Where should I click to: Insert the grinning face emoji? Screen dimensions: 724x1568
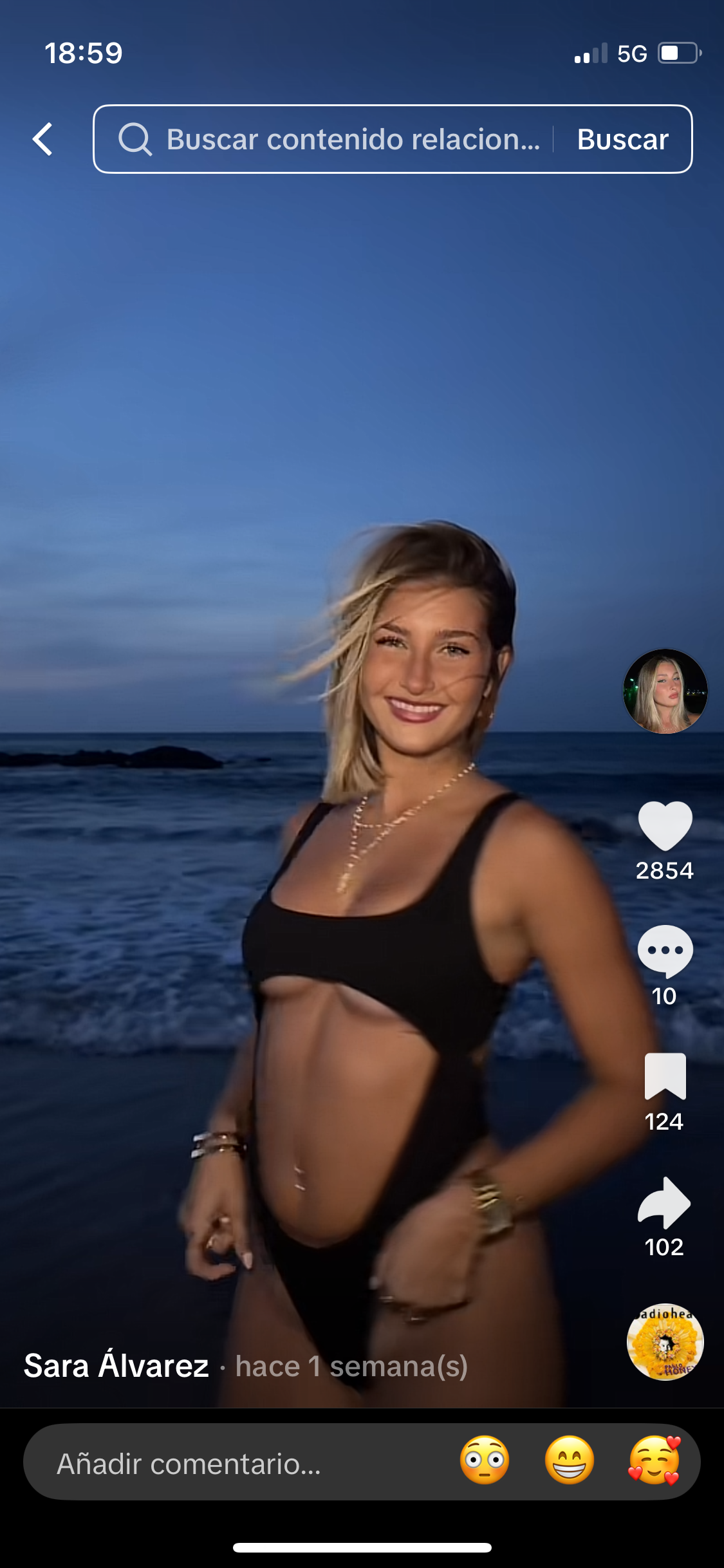click(570, 1460)
